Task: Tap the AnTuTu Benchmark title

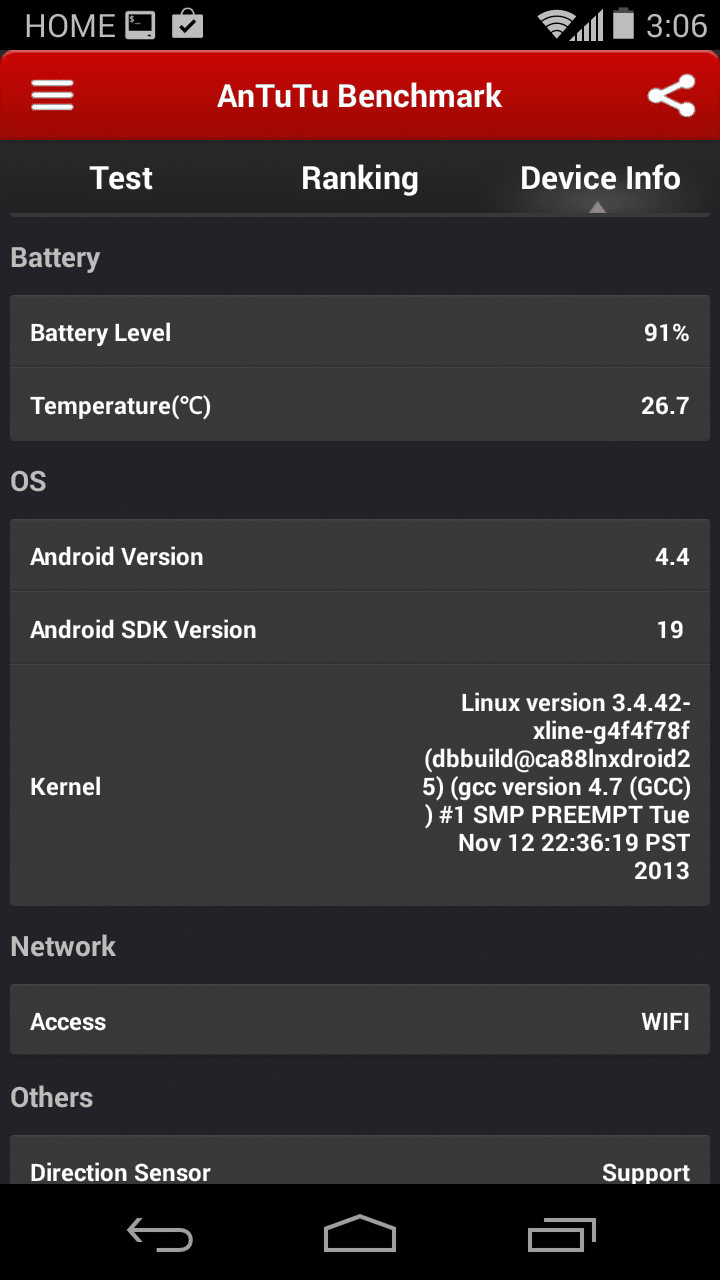Action: [359, 95]
